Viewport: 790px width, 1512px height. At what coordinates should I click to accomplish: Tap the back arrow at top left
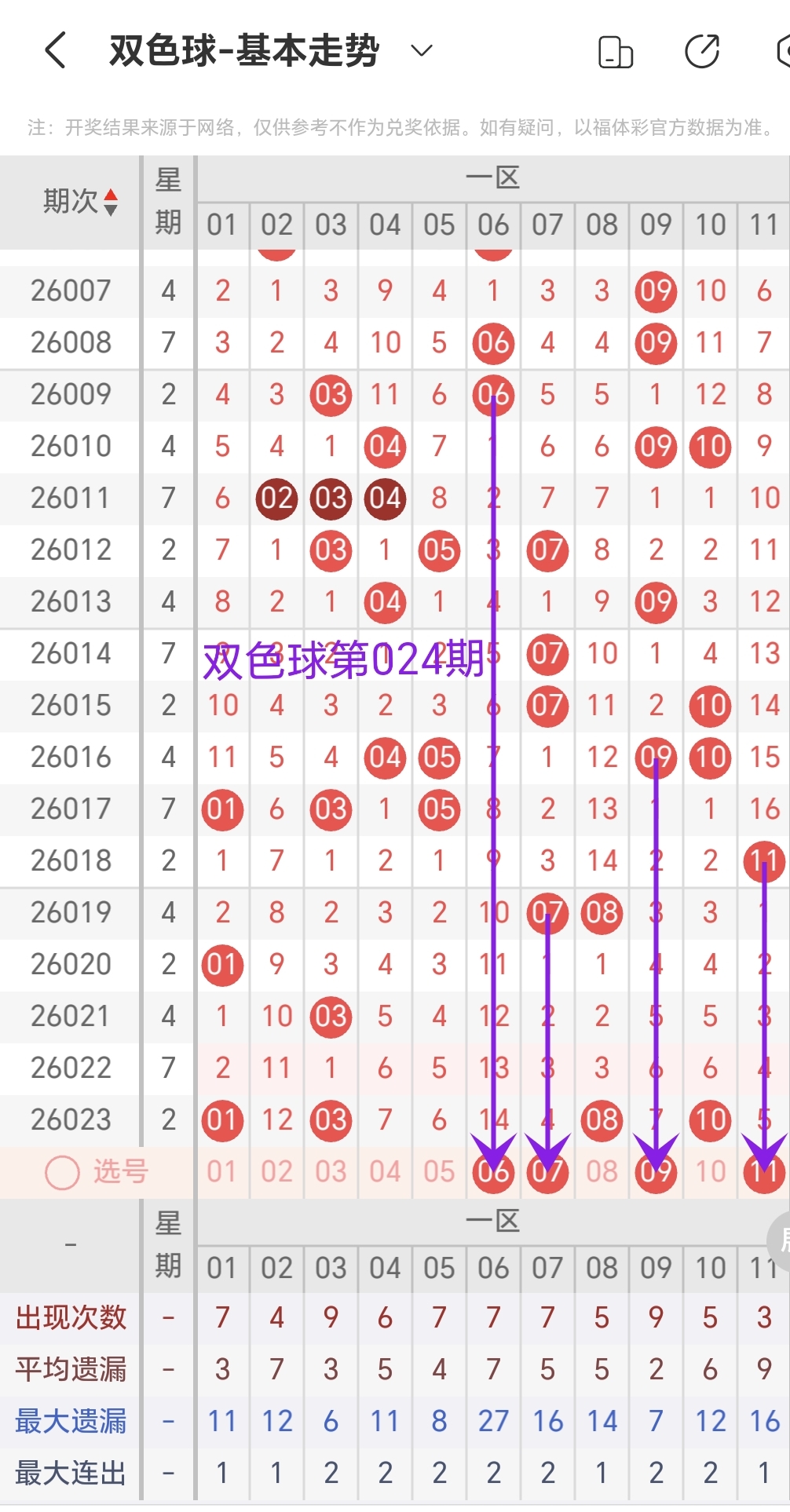tap(54, 49)
